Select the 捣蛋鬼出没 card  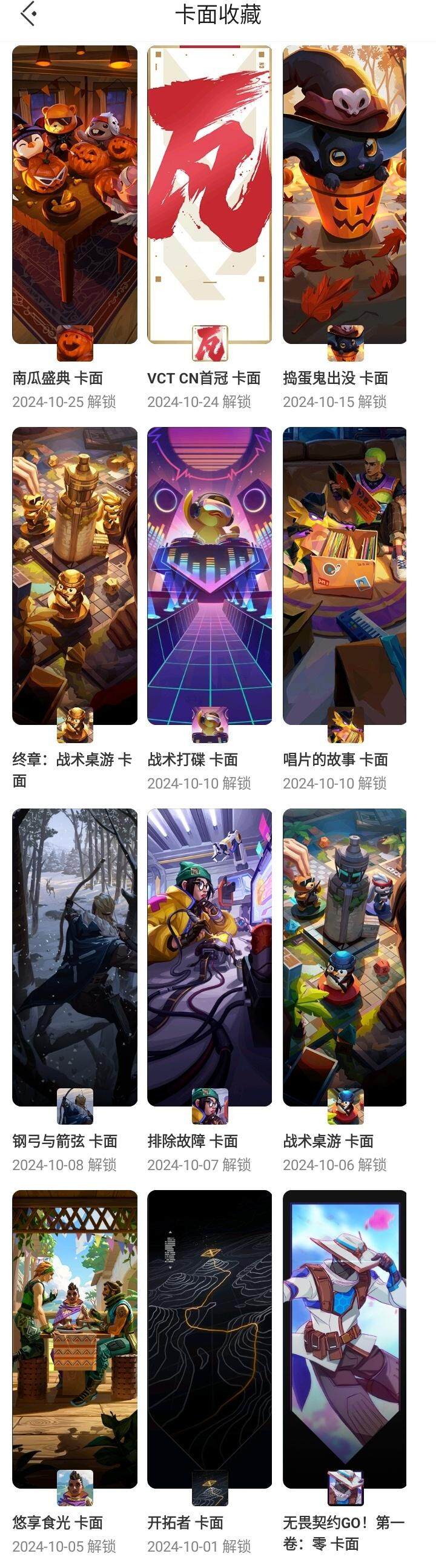tap(345, 195)
